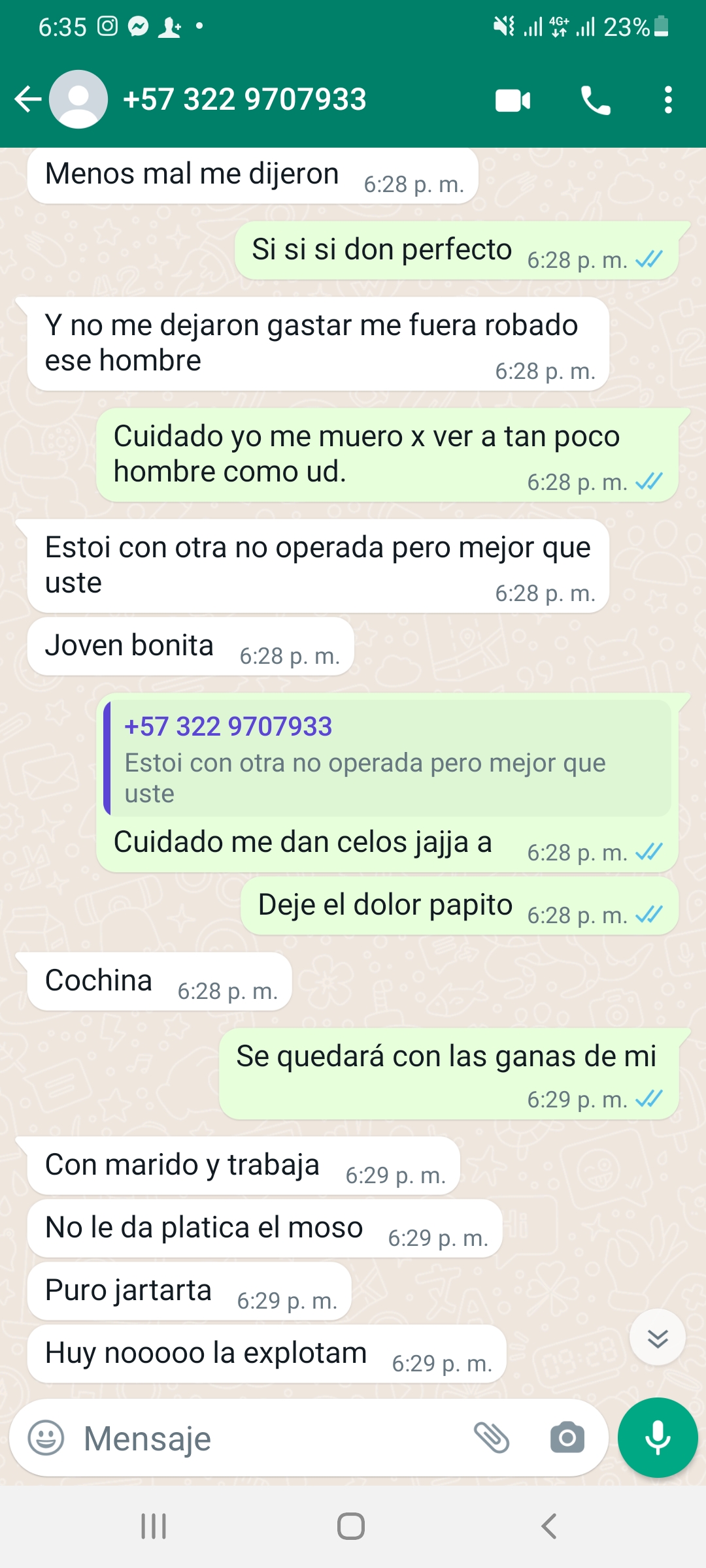Image resolution: width=706 pixels, height=1568 pixels.
Task: Open recent apps from navigation bar
Action: (154, 1526)
